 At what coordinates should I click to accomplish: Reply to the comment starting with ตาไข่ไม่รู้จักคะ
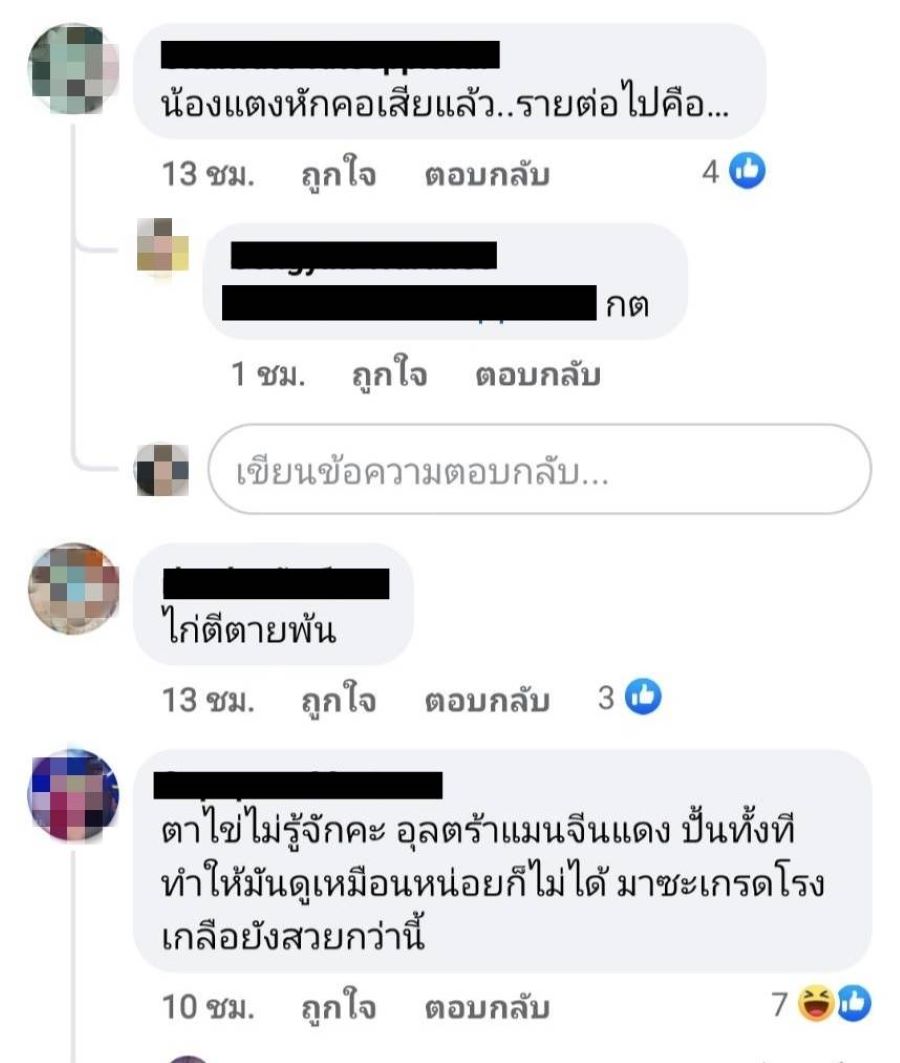pyautogui.click(x=487, y=1006)
